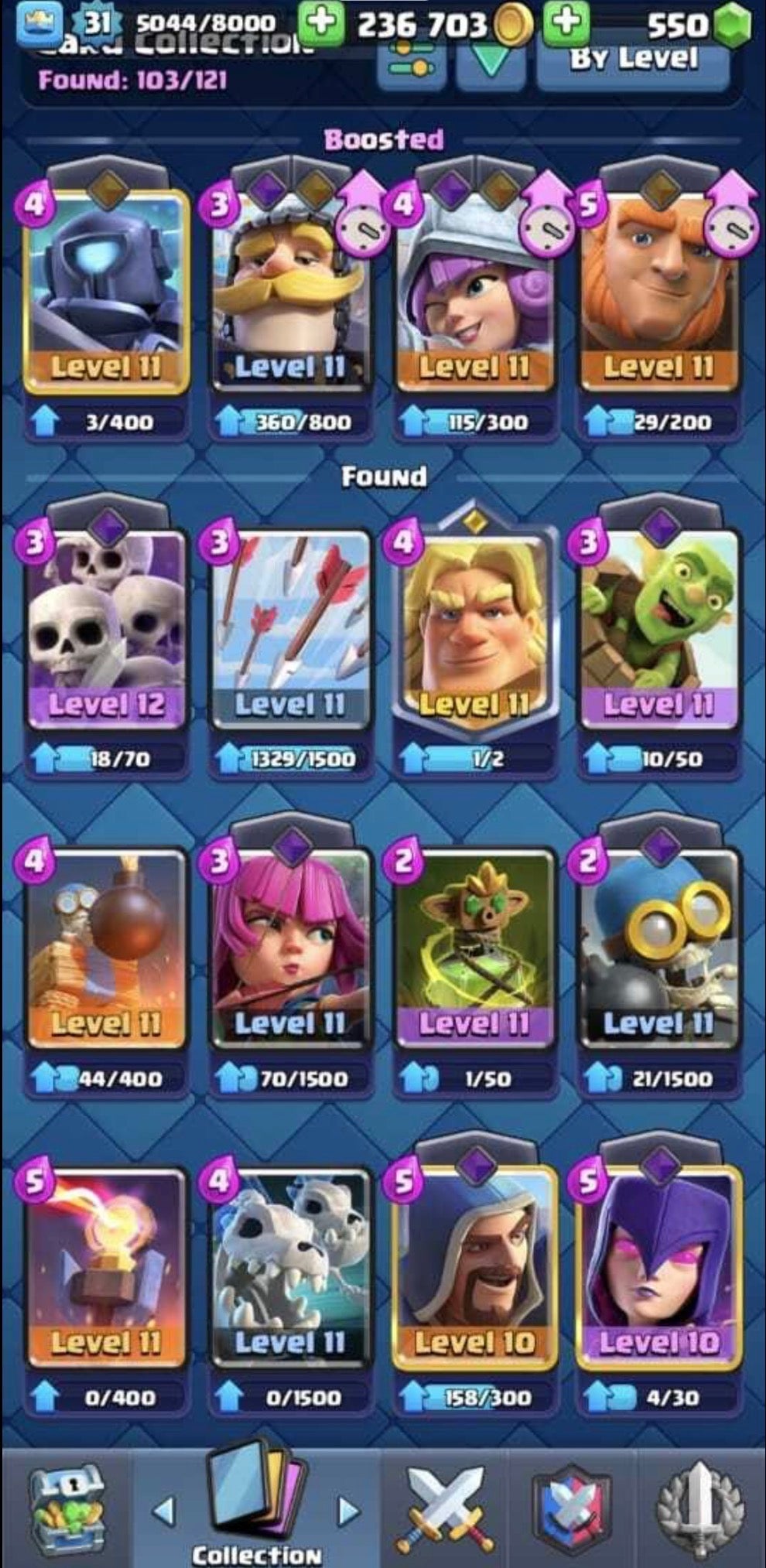The image size is (766, 1568).
Task: Switch to the Events sword and laurel tab
Action: click(x=699, y=1507)
